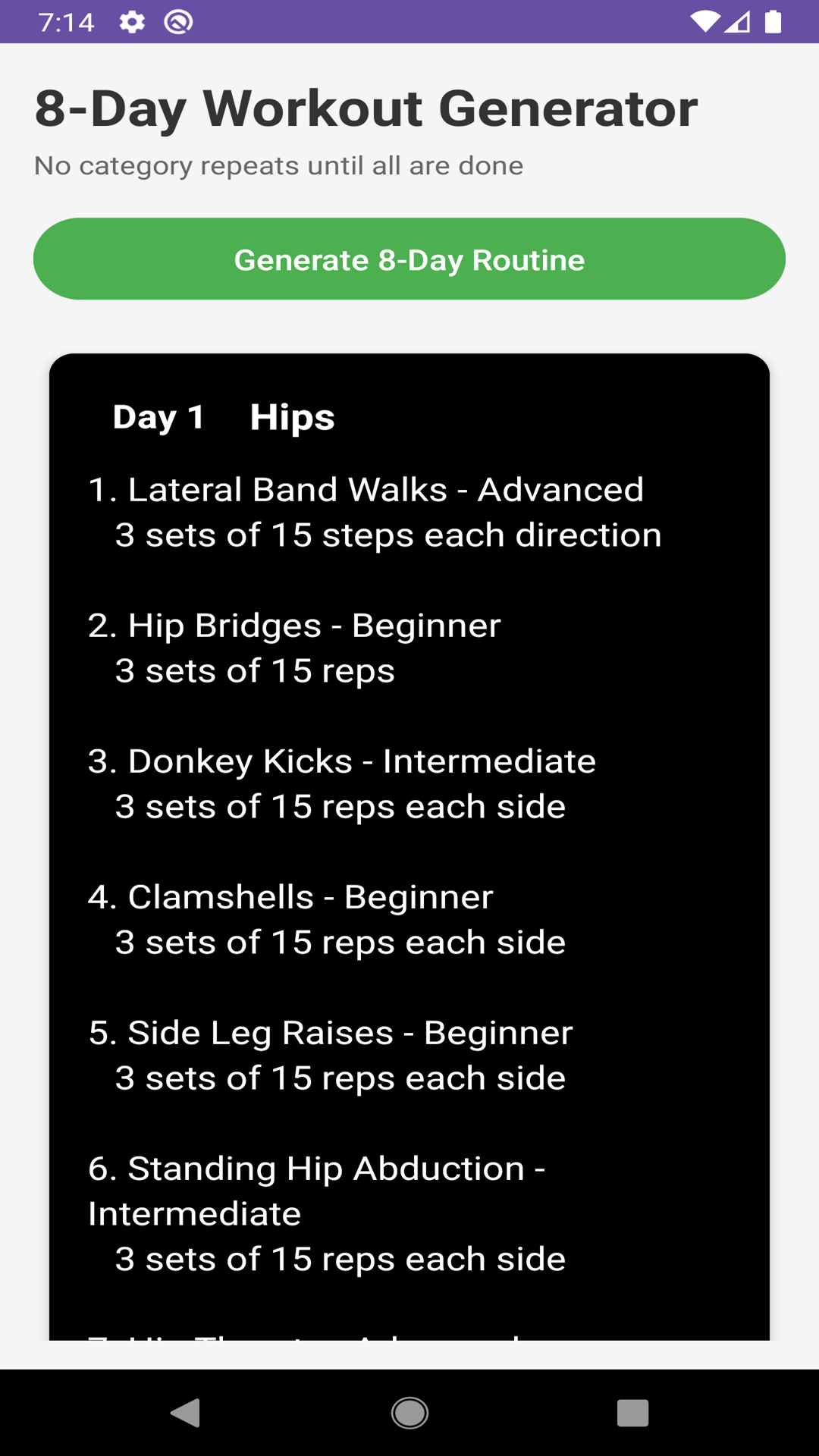
Task: Open the recent apps overview
Action: pyautogui.click(x=632, y=1413)
